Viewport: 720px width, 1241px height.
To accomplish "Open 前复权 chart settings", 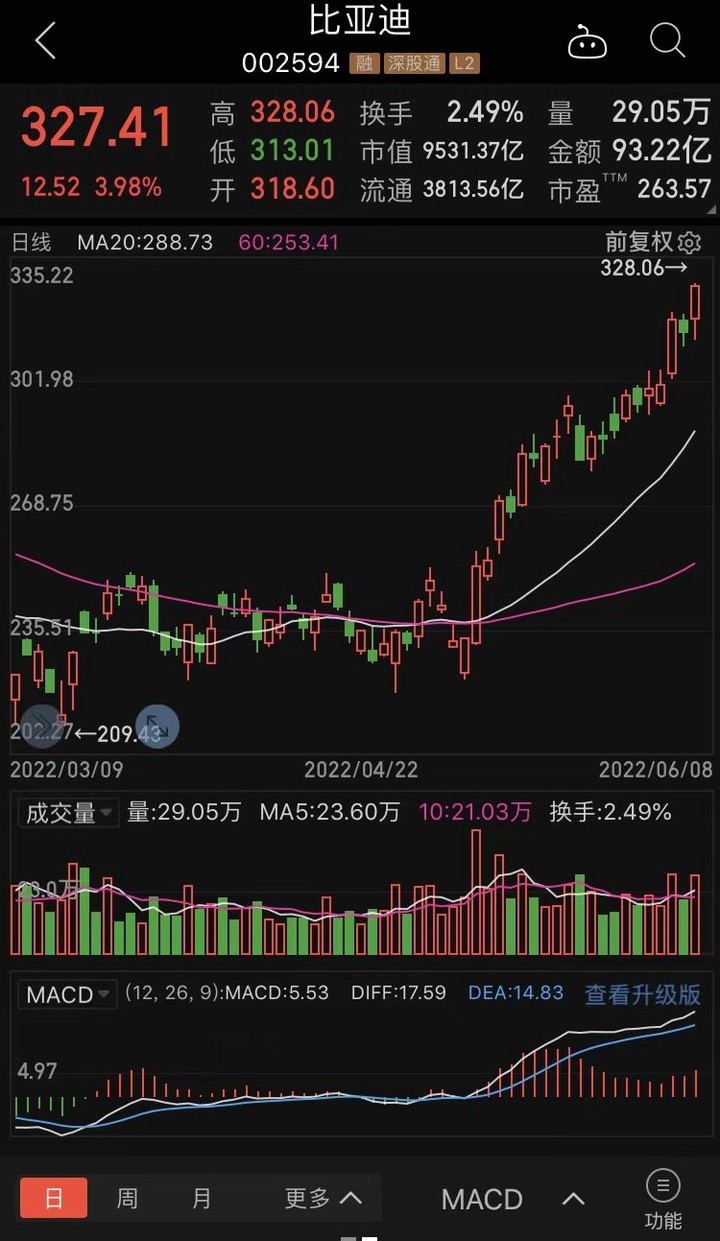I will pos(653,242).
